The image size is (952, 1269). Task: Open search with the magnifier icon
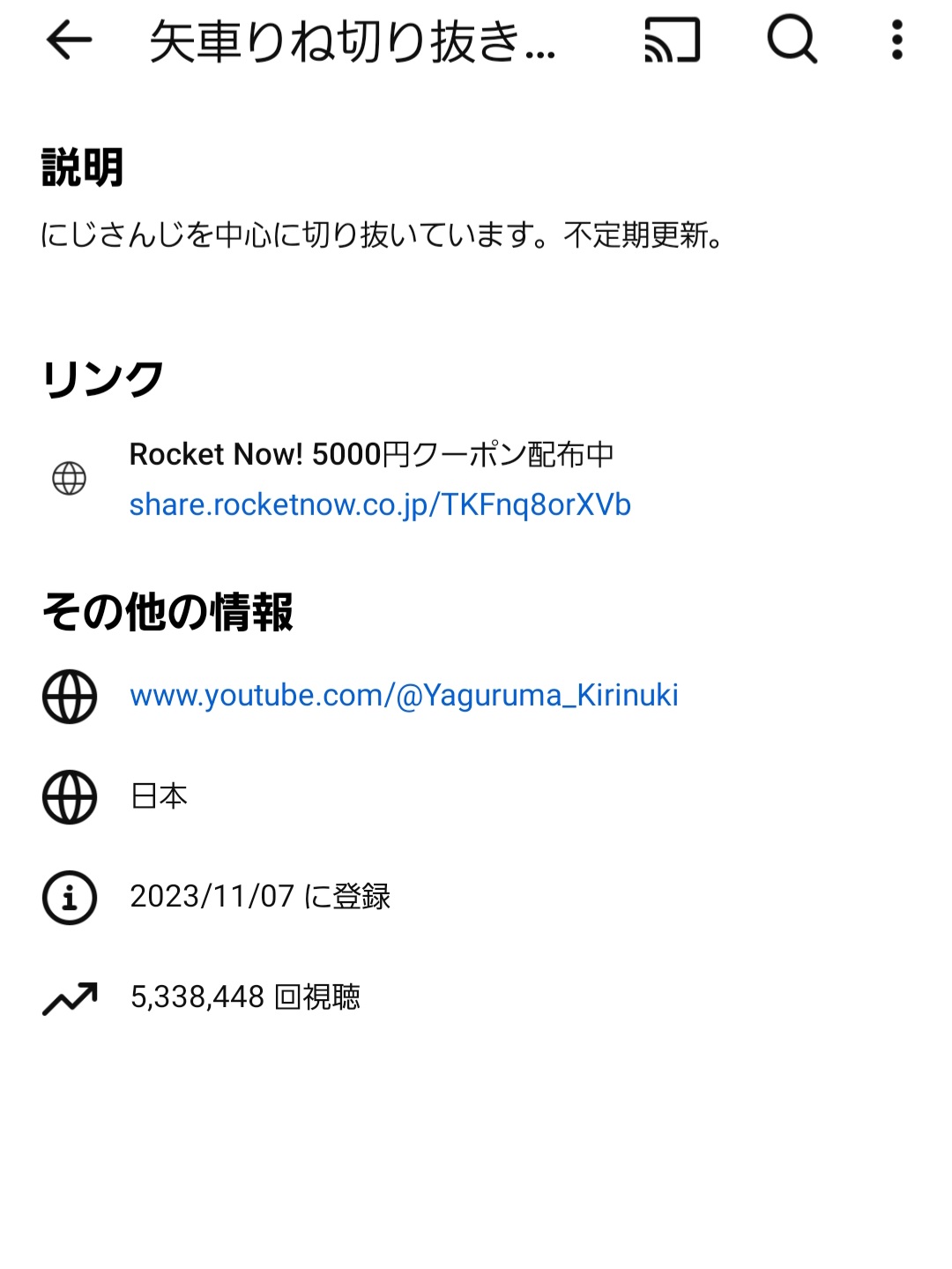pyautogui.click(x=792, y=41)
